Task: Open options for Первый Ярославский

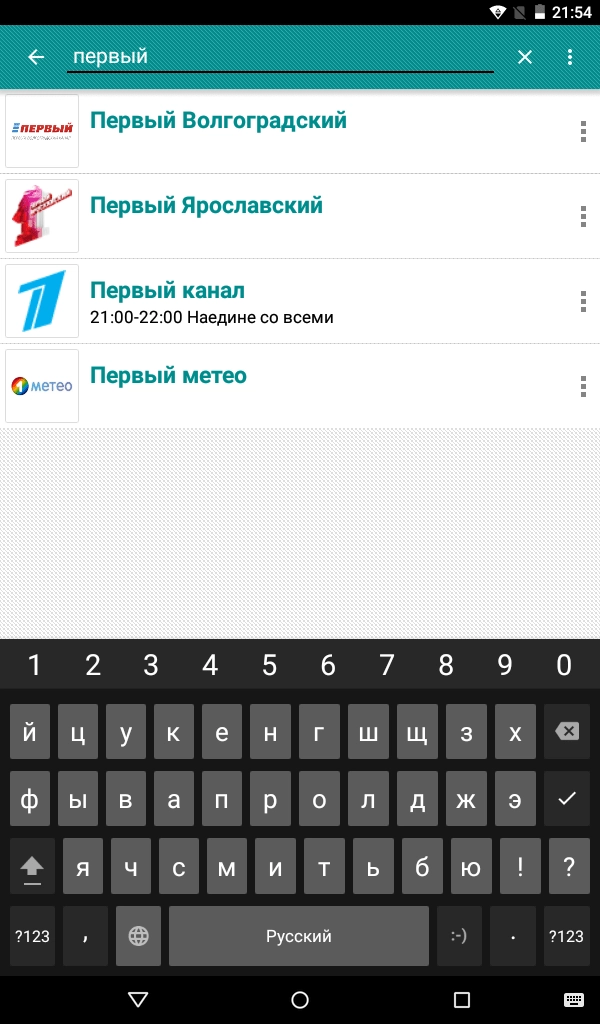Action: [x=583, y=216]
